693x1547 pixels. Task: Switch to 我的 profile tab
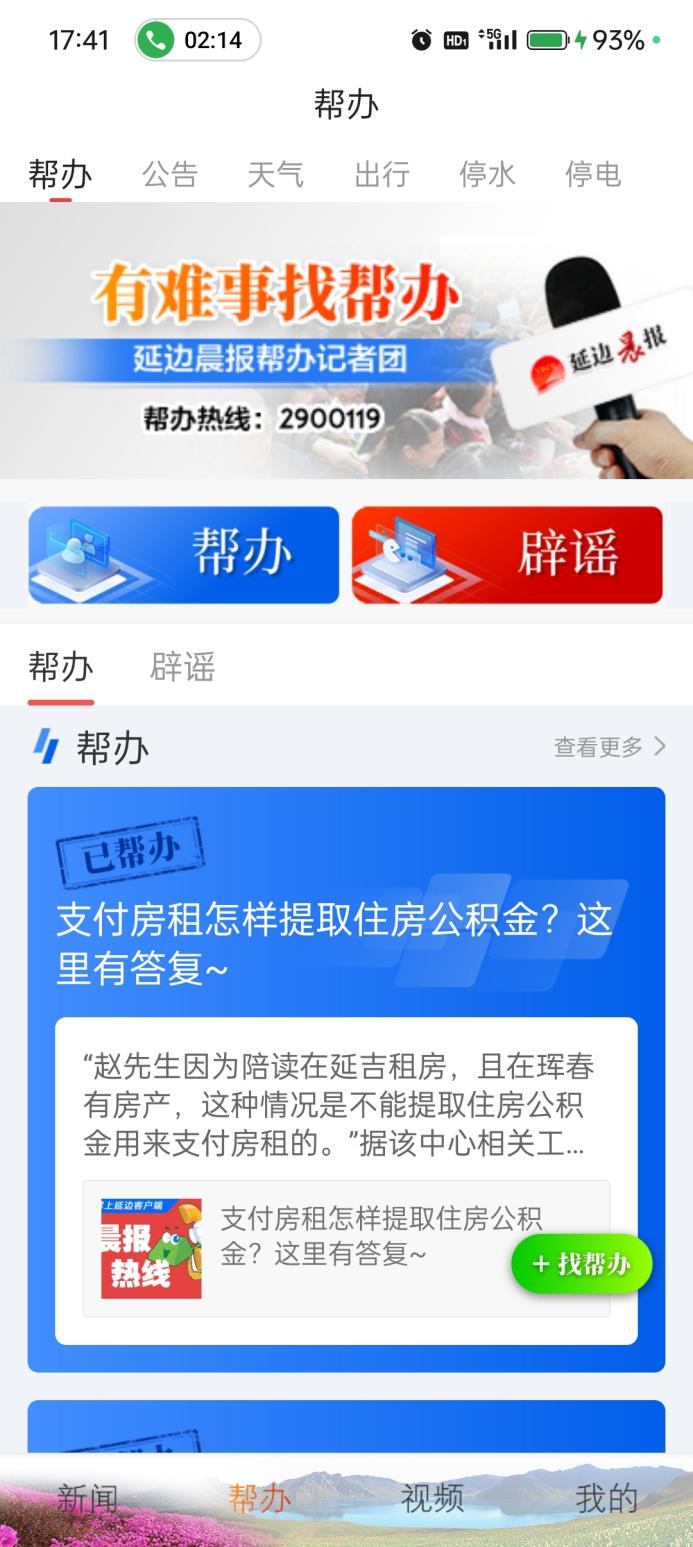[x=606, y=1498]
